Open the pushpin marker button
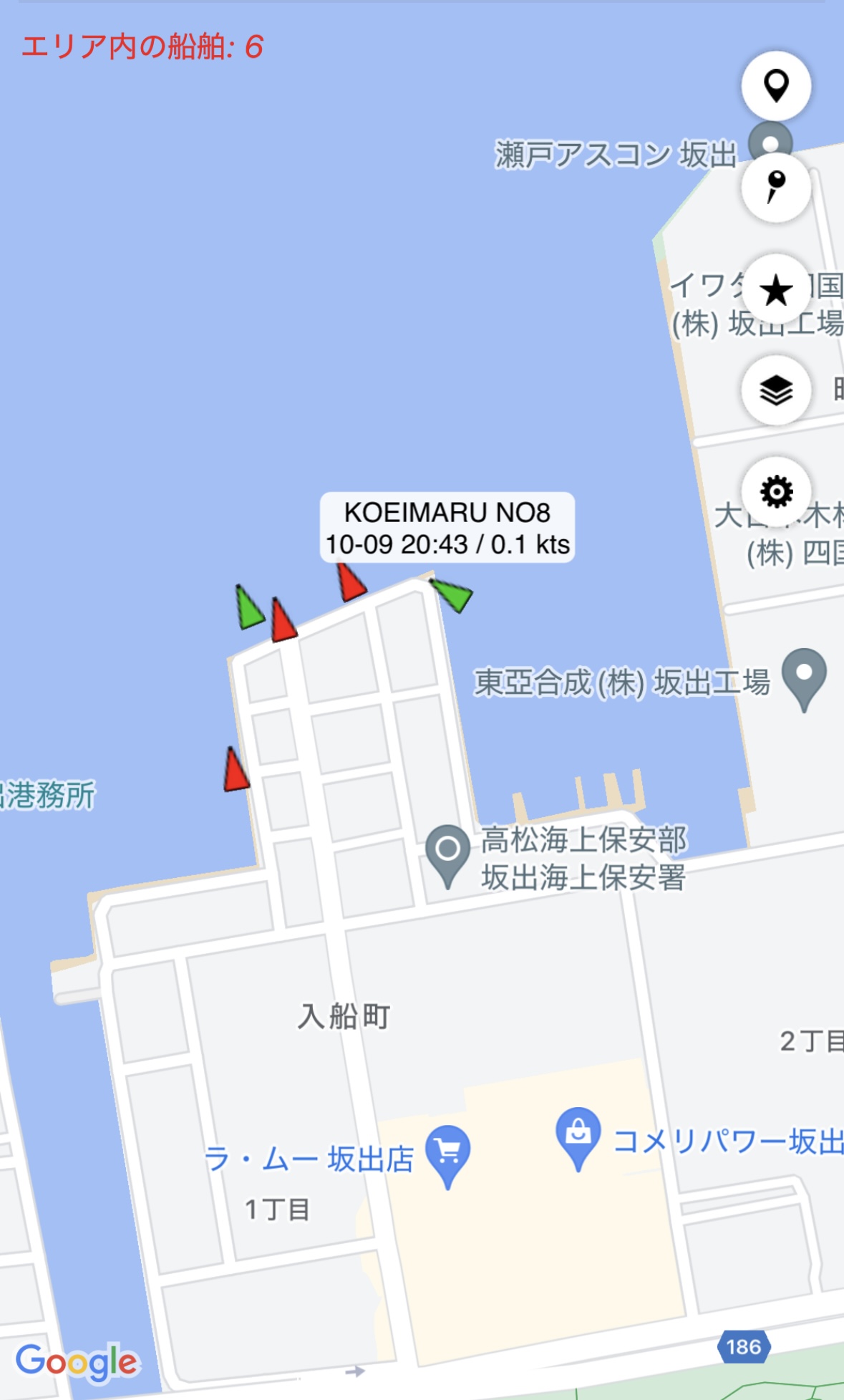844x1400 pixels. [x=776, y=188]
